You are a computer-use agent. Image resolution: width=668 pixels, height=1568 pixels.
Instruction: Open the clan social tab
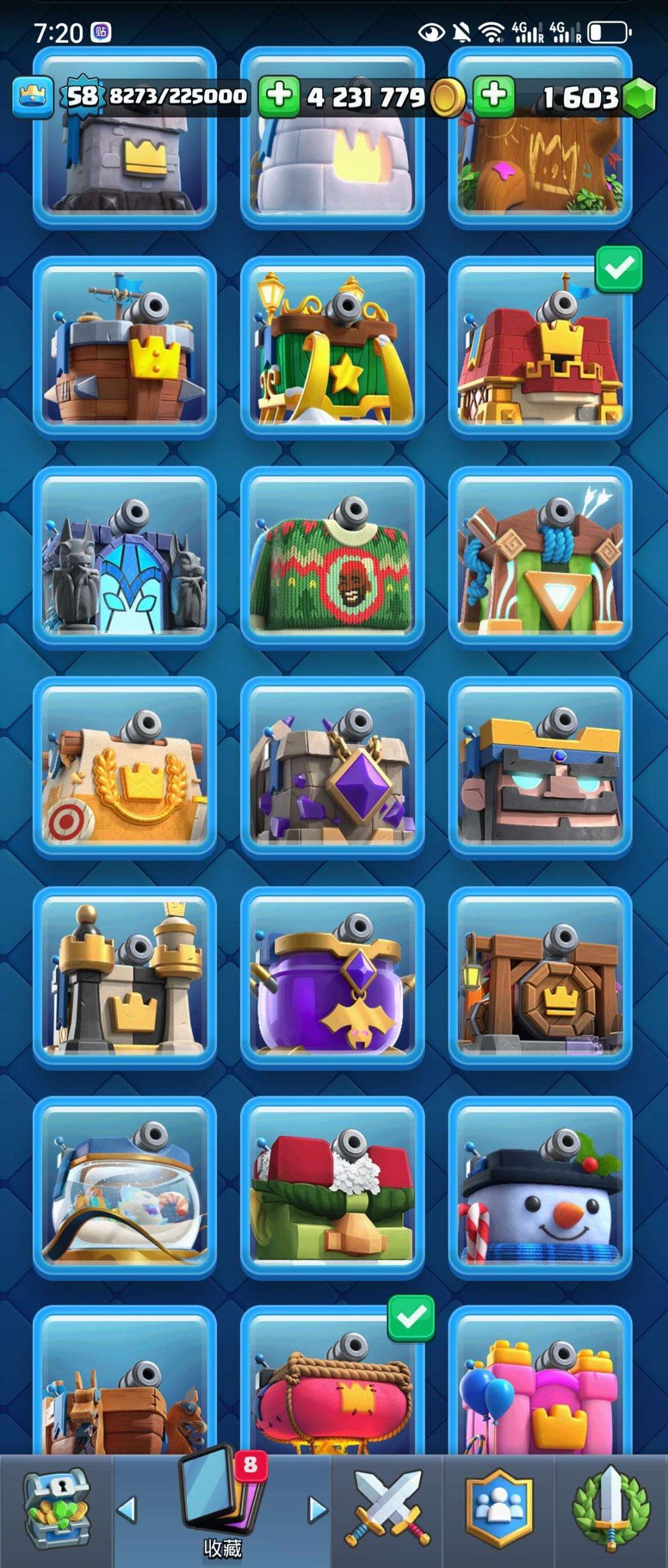pyautogui.click(x=499, y=1510)
